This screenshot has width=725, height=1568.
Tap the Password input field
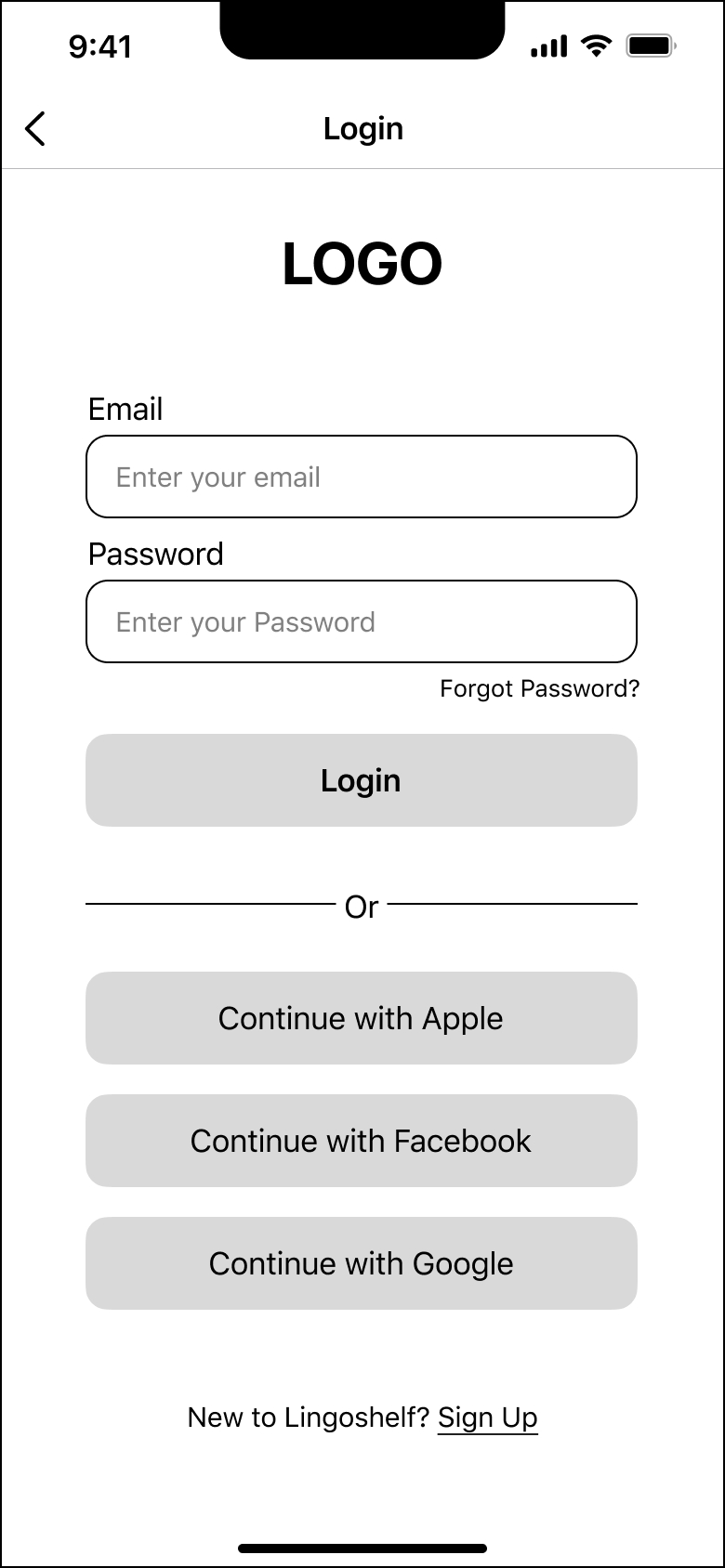362,621
